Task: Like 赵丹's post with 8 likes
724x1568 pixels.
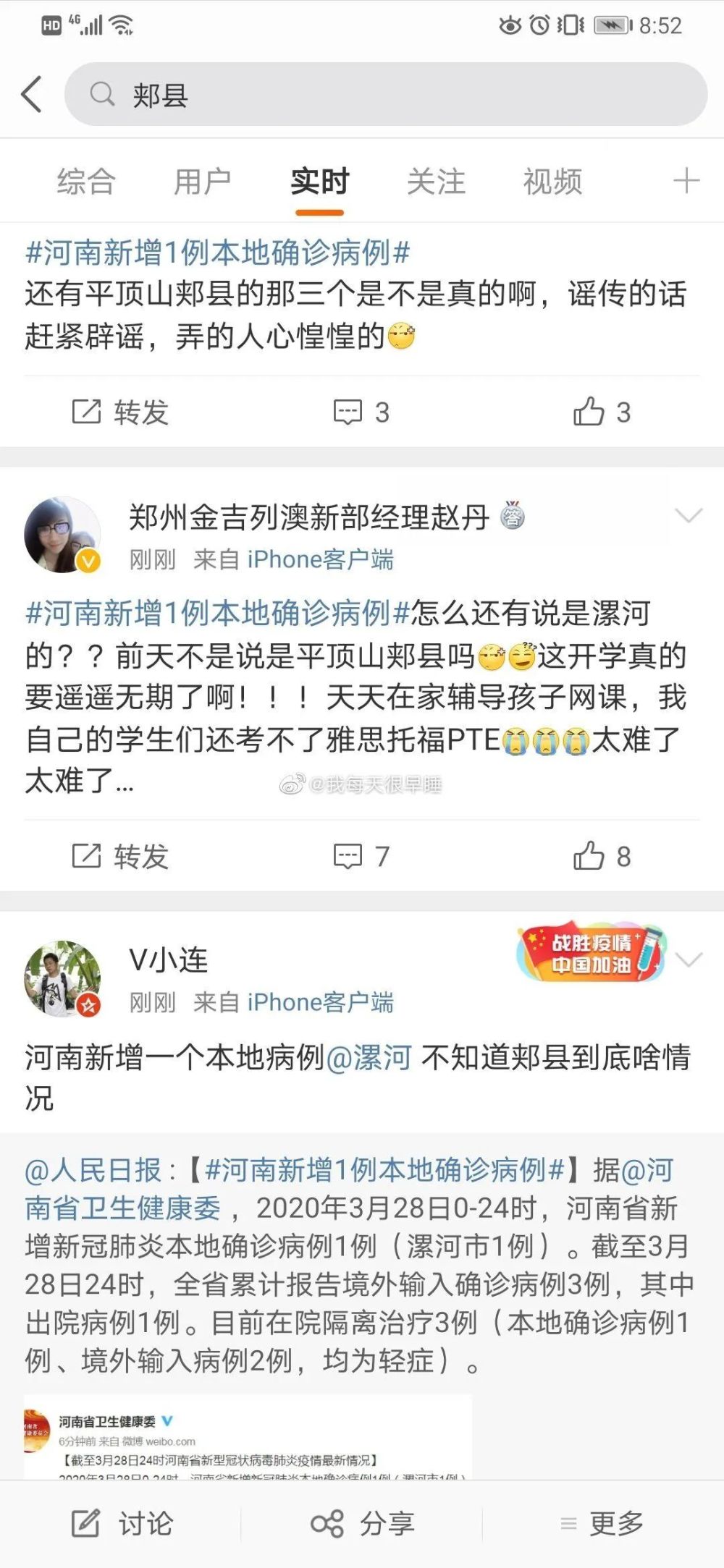Action: click(602, 856)
